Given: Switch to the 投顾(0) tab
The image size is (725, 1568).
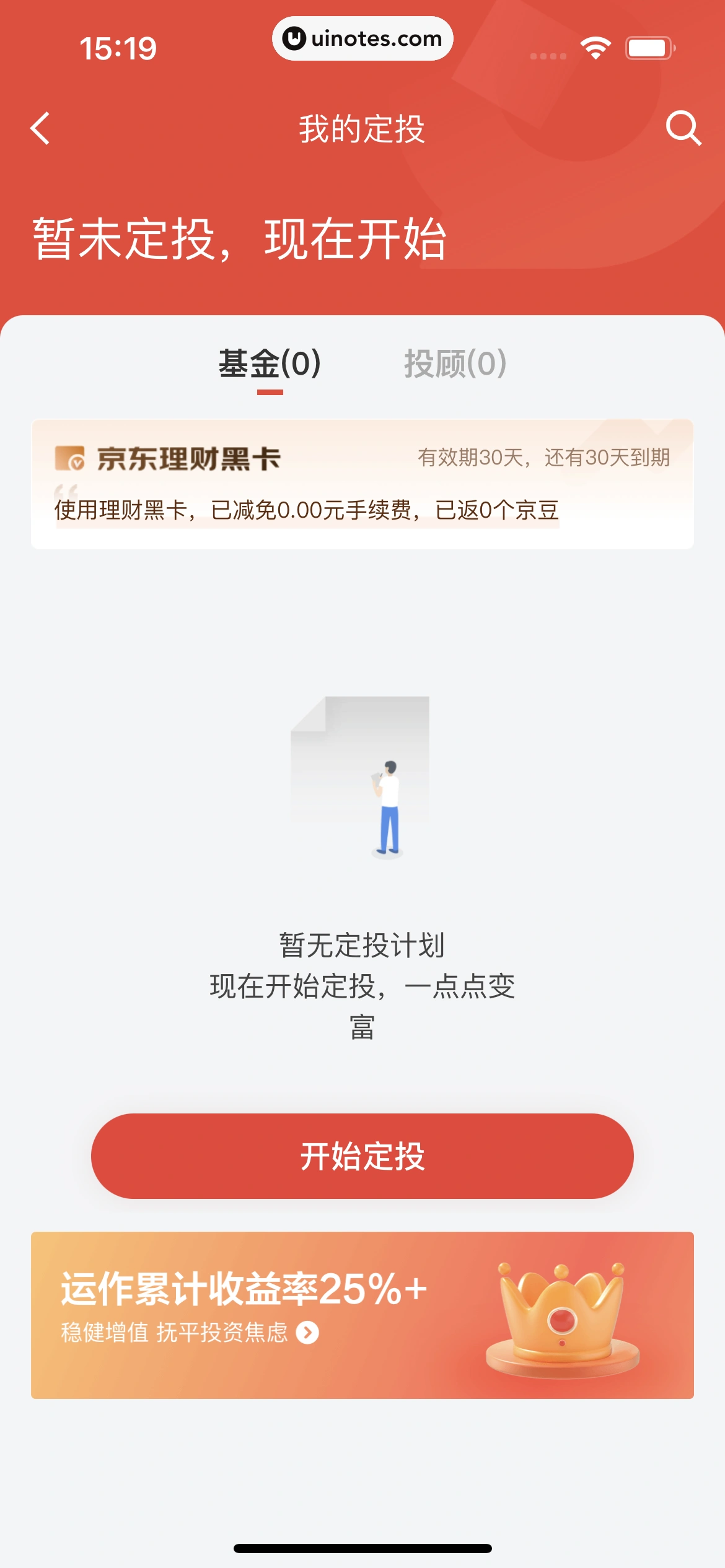Looking at the screenshot, I should point(455,364).
